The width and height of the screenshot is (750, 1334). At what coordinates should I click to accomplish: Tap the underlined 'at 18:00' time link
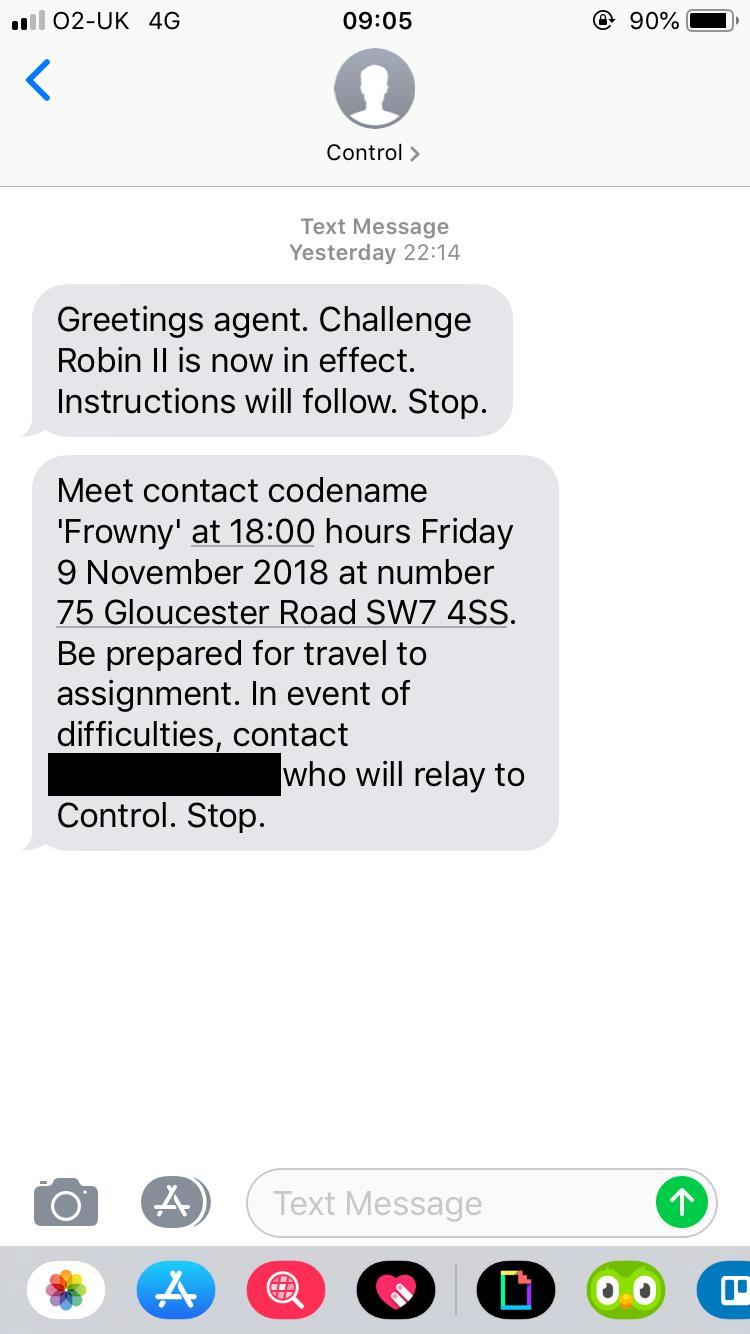253,532
